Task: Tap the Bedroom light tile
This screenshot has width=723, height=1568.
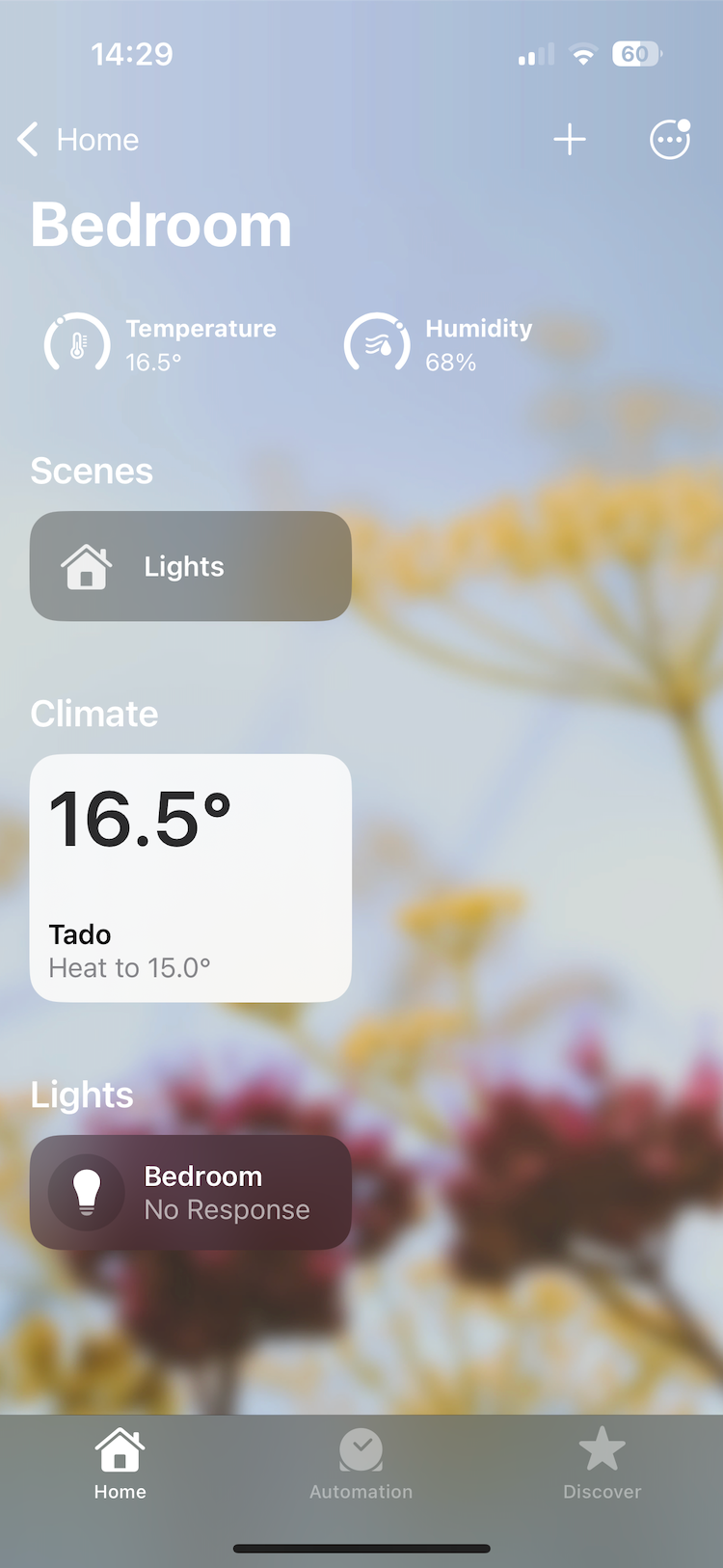Action: pyautogui.click(x=190, y=1193)
